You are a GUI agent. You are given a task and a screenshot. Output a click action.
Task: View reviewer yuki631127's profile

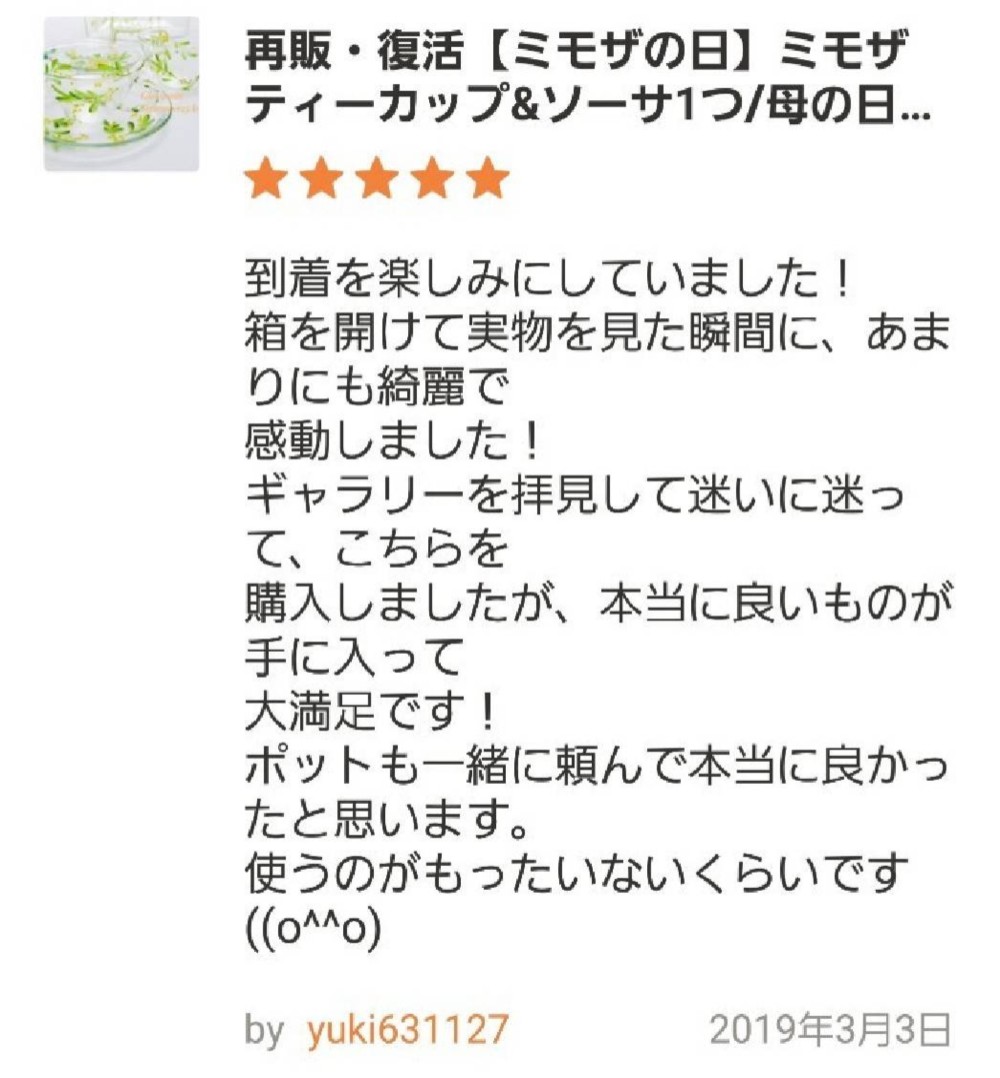coord(407,1028)
